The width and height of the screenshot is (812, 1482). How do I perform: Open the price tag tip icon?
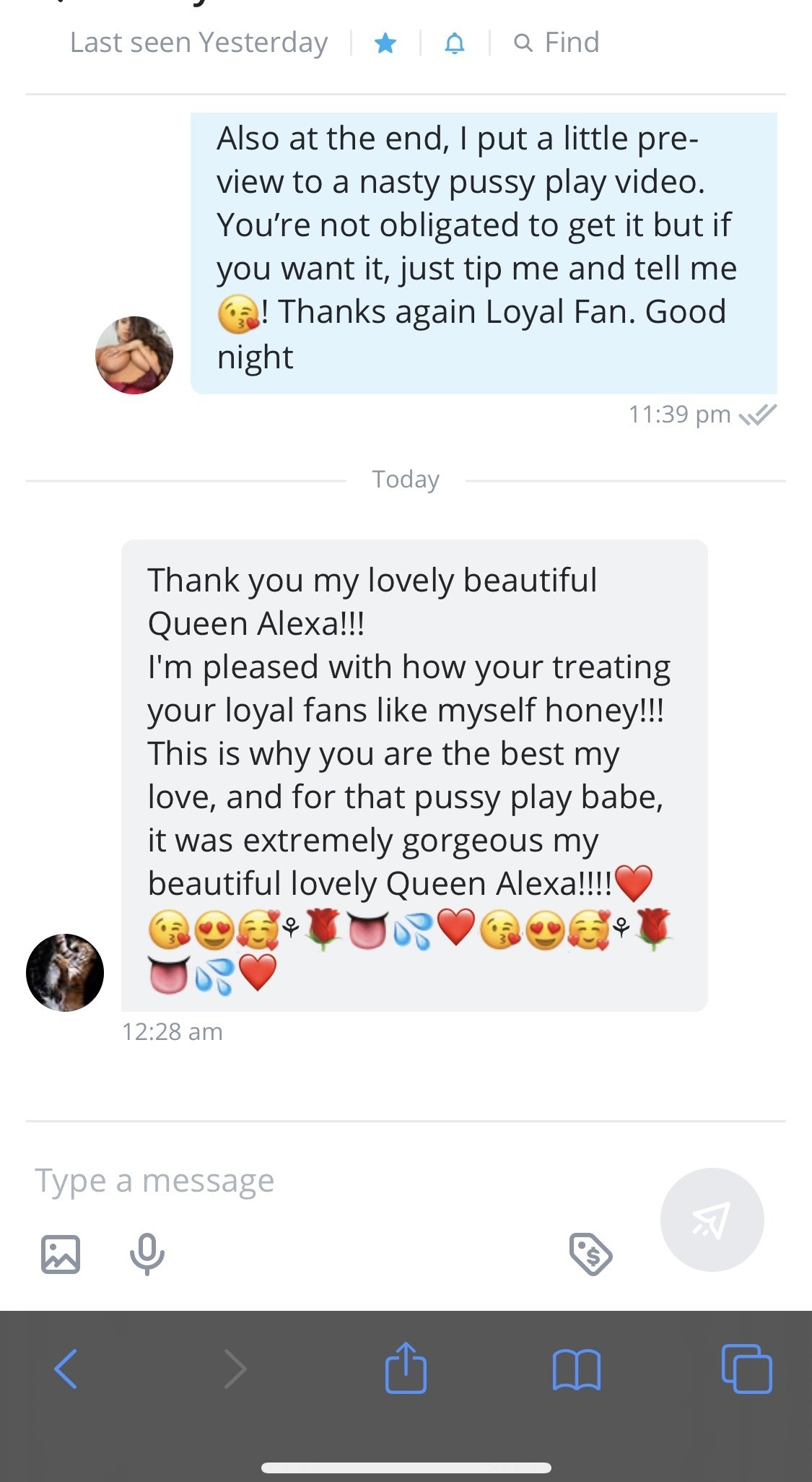tap(590, 1254)
